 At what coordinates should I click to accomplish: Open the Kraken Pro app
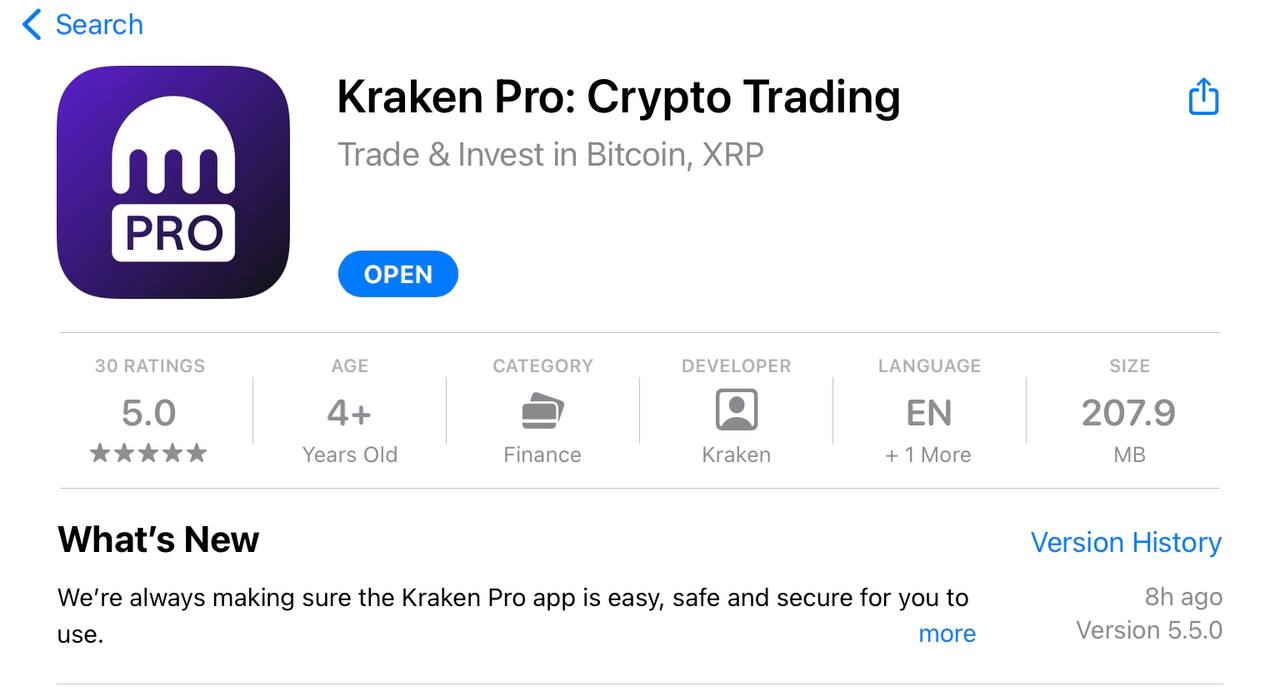pyautogui.click(x=398, y=274)
